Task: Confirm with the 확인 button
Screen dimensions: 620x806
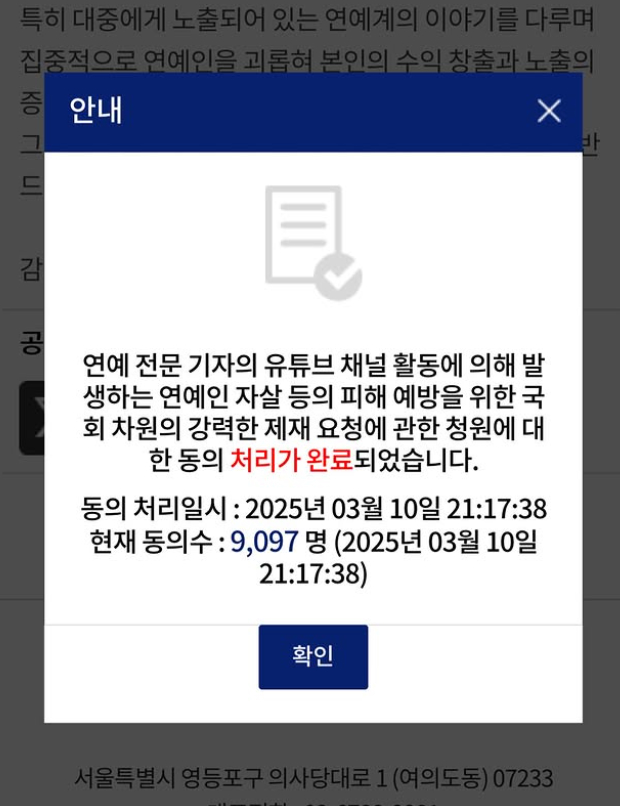Action: click(x=313, y=657)
